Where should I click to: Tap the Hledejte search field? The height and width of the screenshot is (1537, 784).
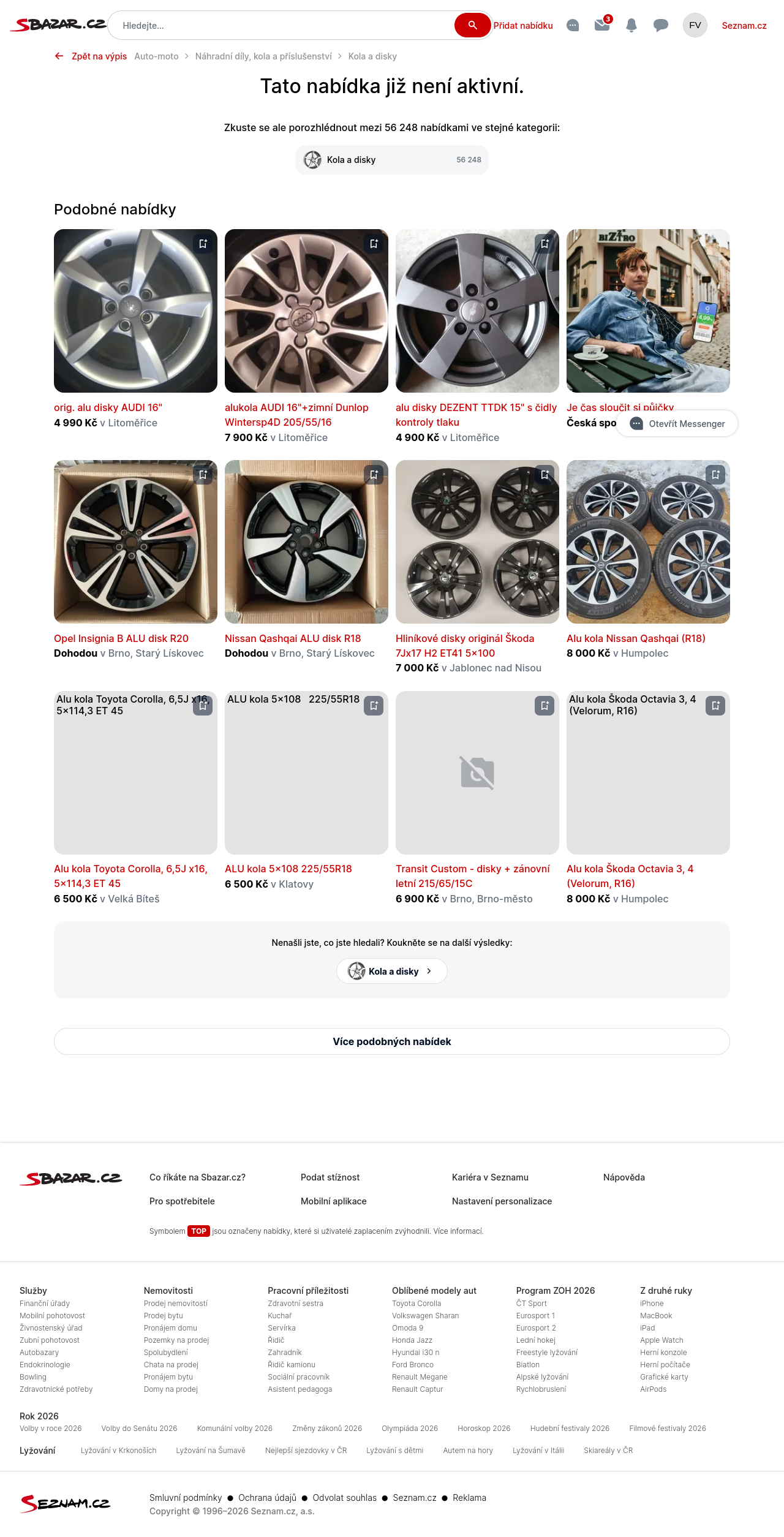(x=282, y=26)
